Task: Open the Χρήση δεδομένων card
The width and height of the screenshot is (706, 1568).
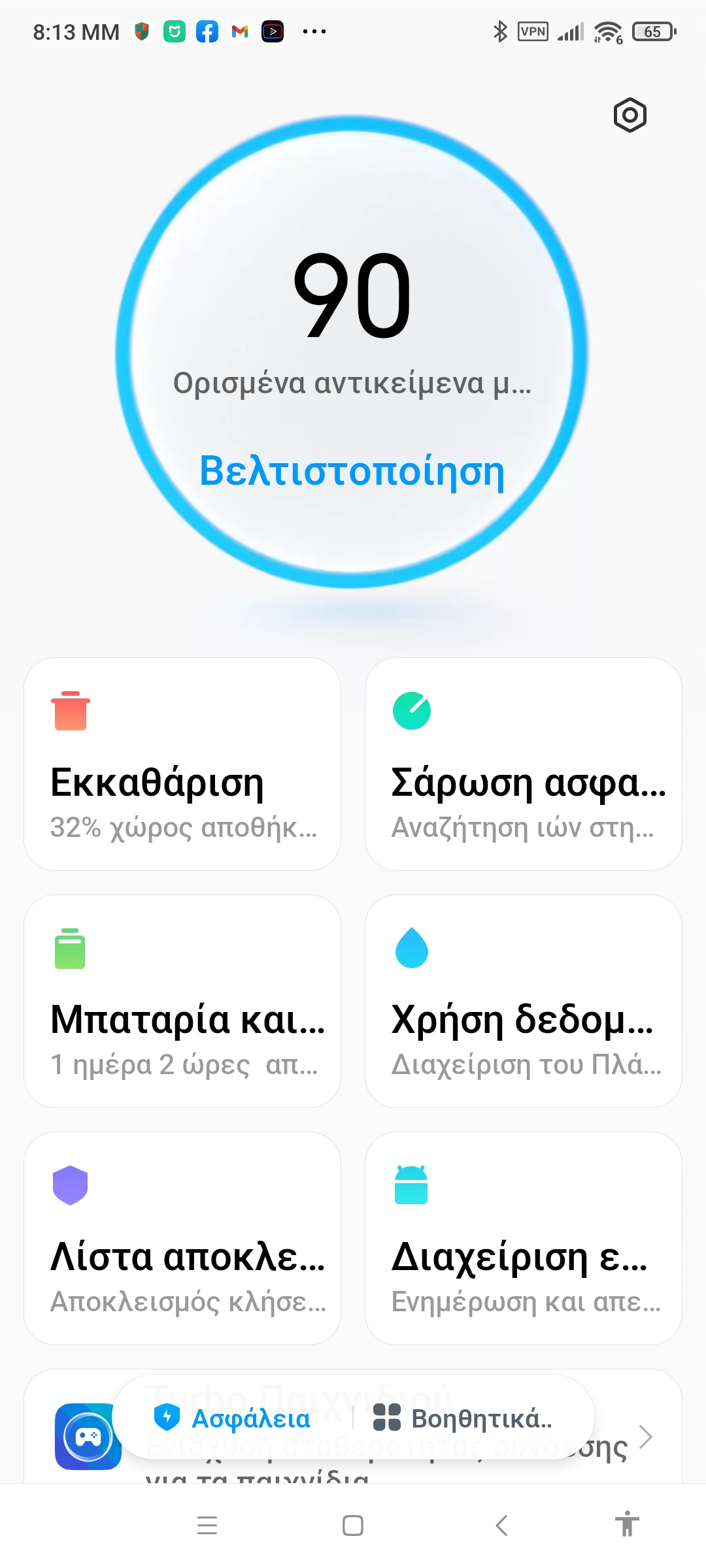Action: 523,1001
